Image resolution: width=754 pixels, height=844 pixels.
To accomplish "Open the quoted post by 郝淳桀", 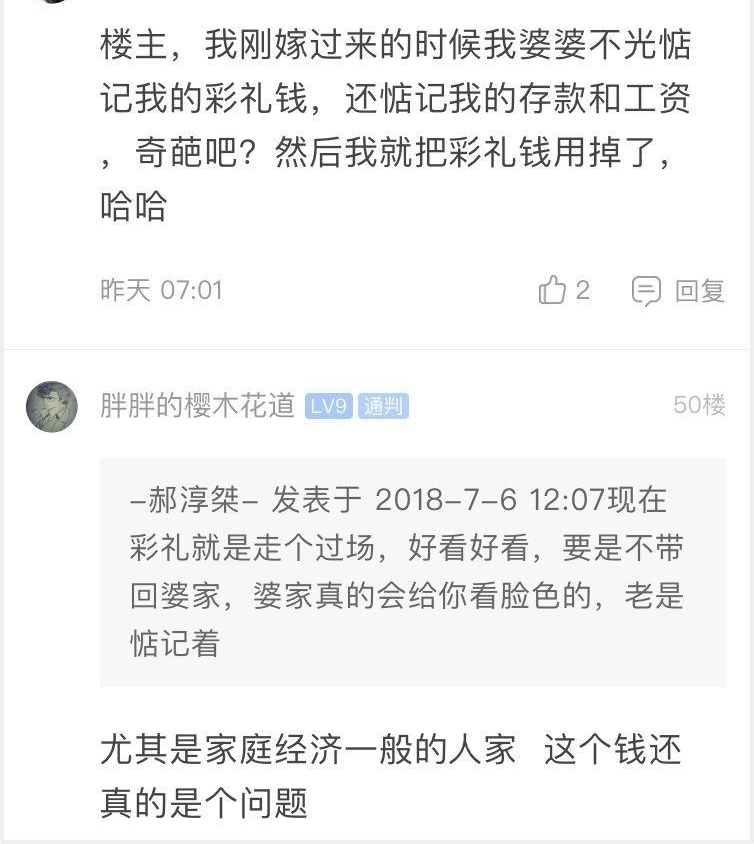I will click(x=412, y=572).
